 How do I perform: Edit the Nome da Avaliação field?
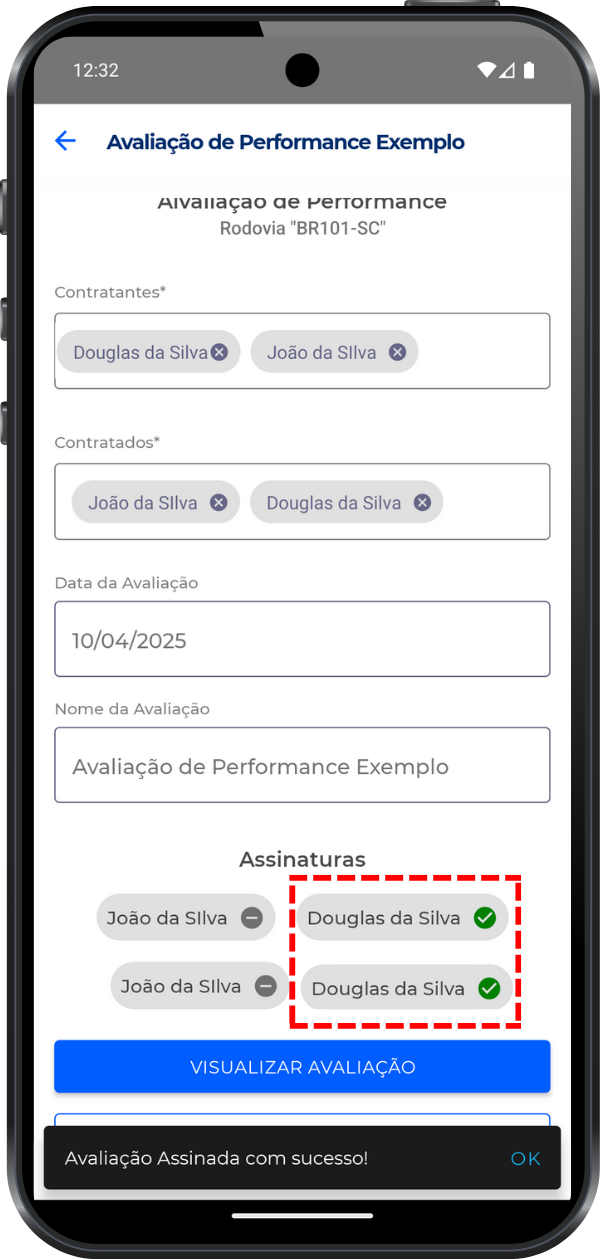pos(302,766)
